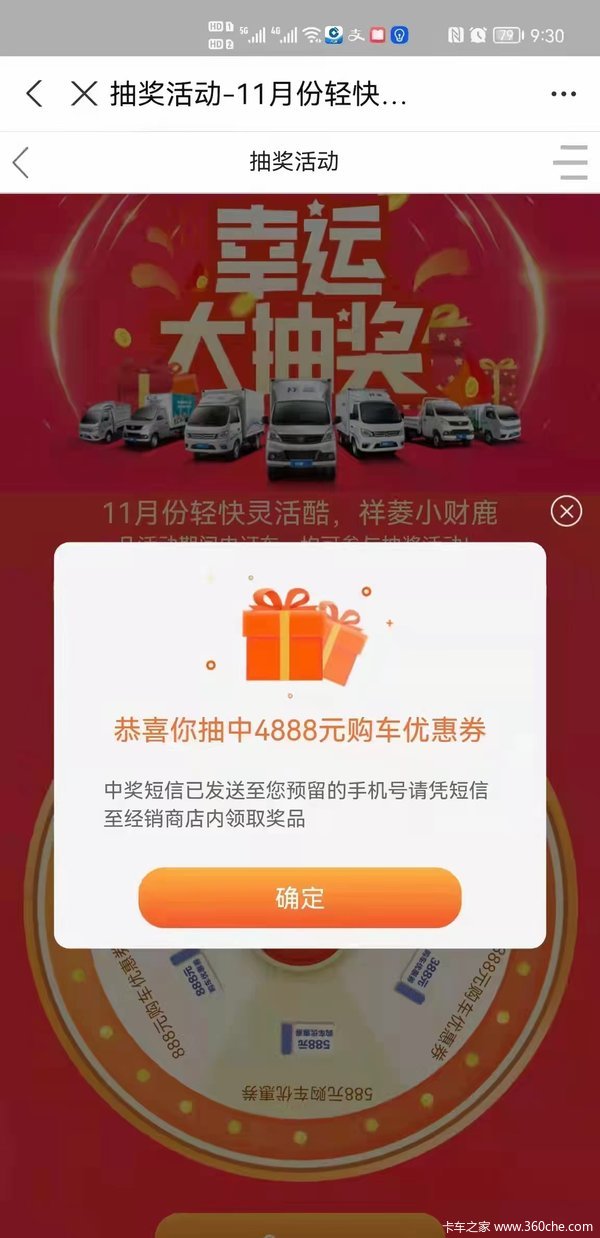
Task: Dismiss the prize popup with the X icon
Action: coord(566,512)
